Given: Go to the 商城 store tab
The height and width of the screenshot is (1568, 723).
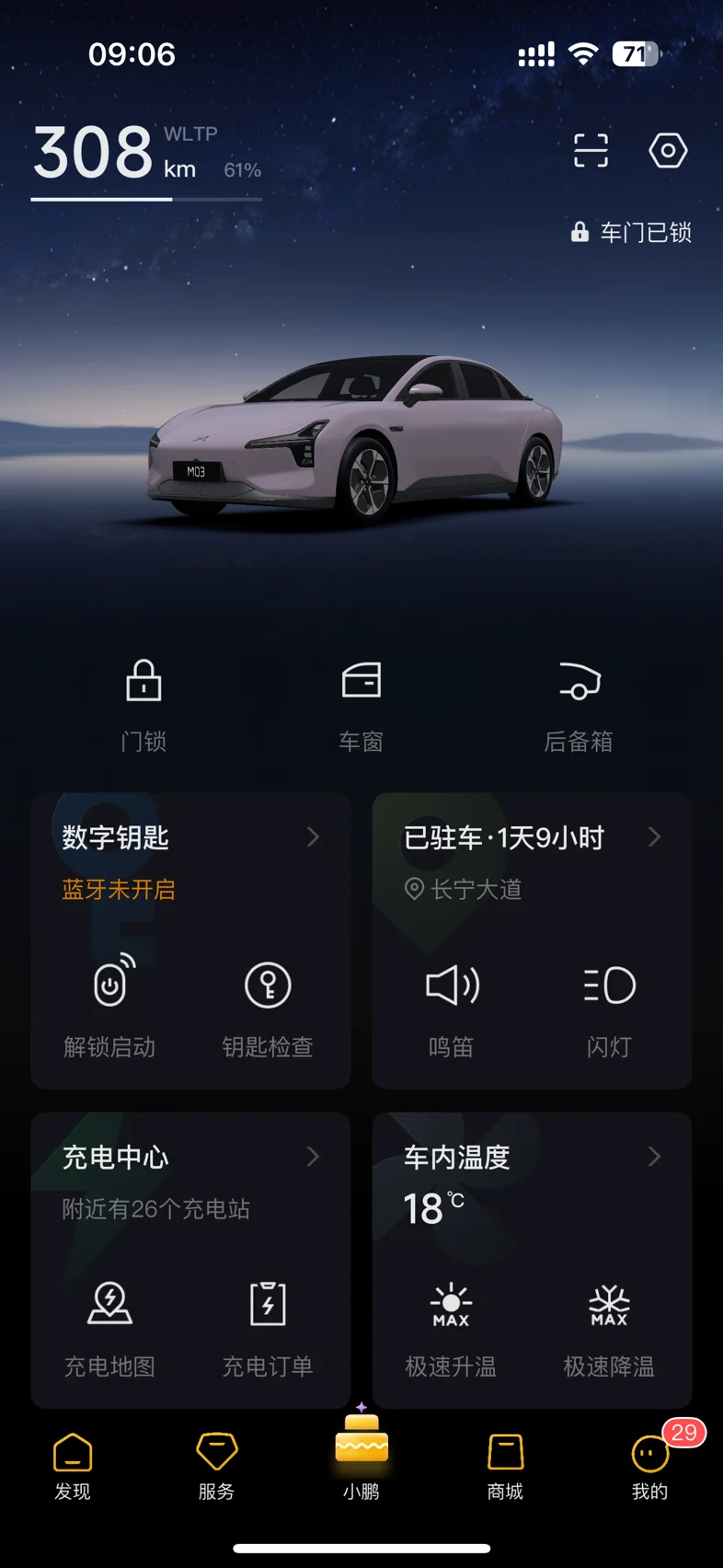Looking at the screenshot, I should (x=505, y=1467).
